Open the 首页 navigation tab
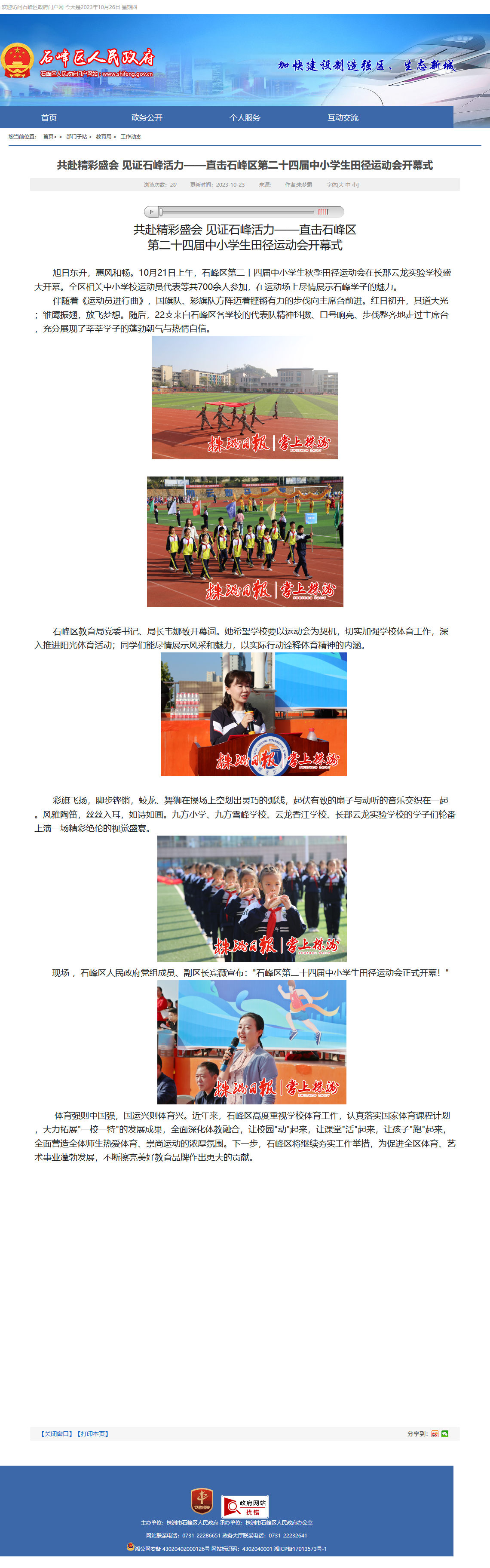Screen dimensions: 490x1568 coord(49,117)
